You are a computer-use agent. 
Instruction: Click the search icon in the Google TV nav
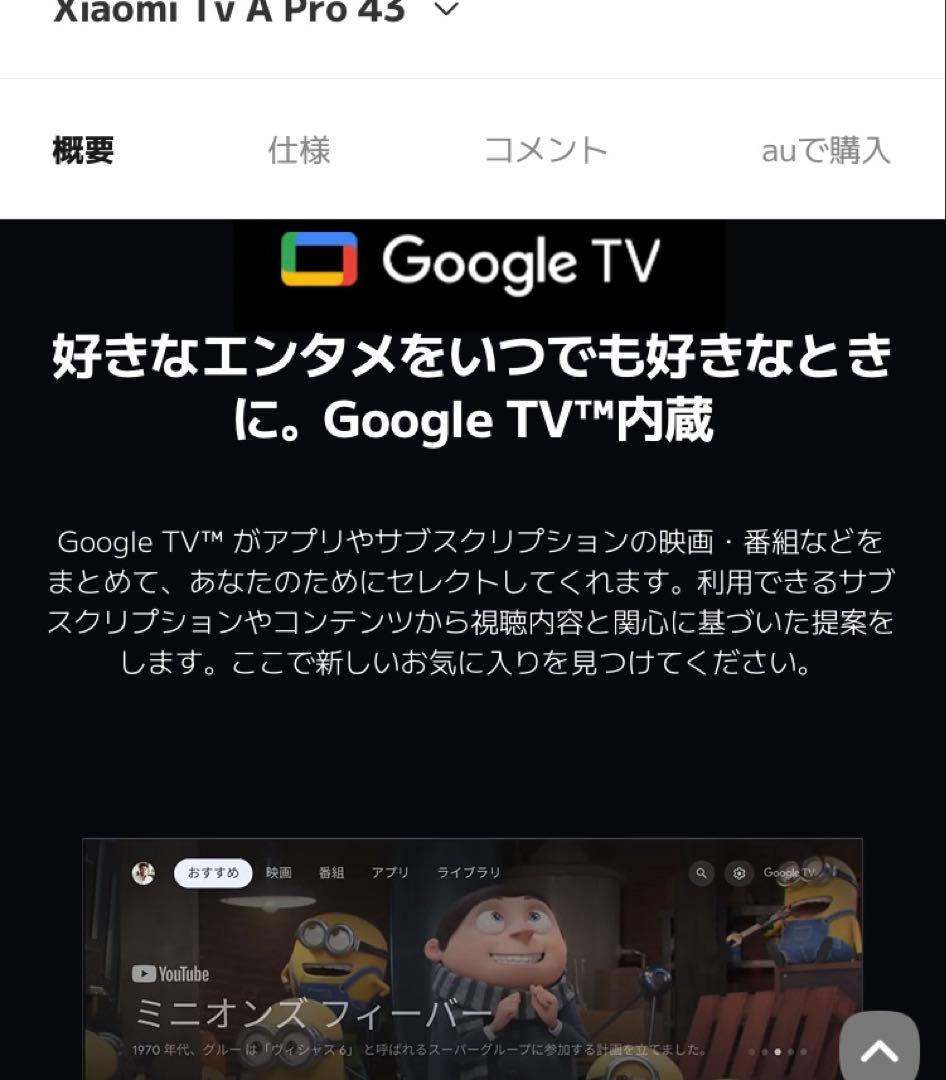click(701, 873)
